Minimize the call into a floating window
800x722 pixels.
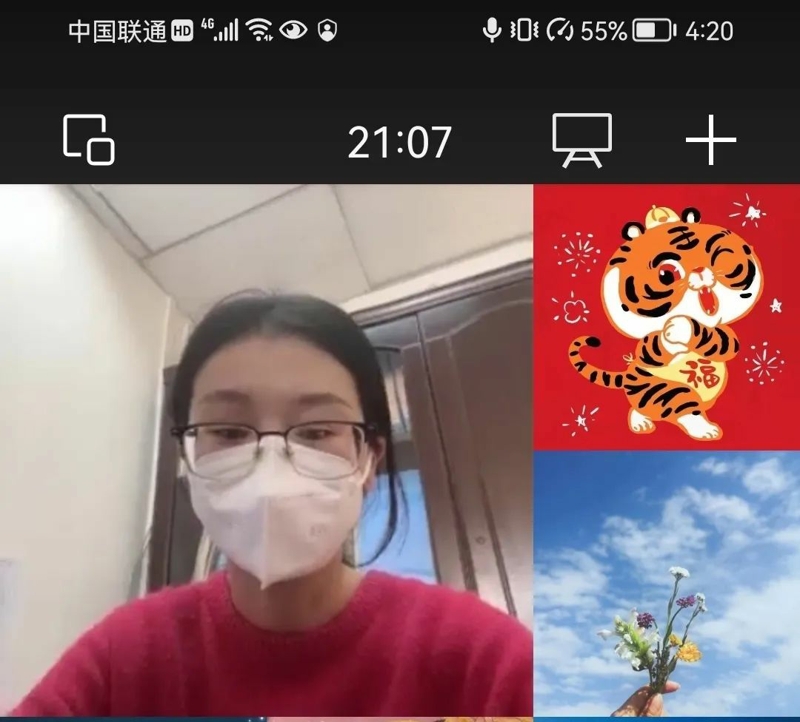coord(88,140)
